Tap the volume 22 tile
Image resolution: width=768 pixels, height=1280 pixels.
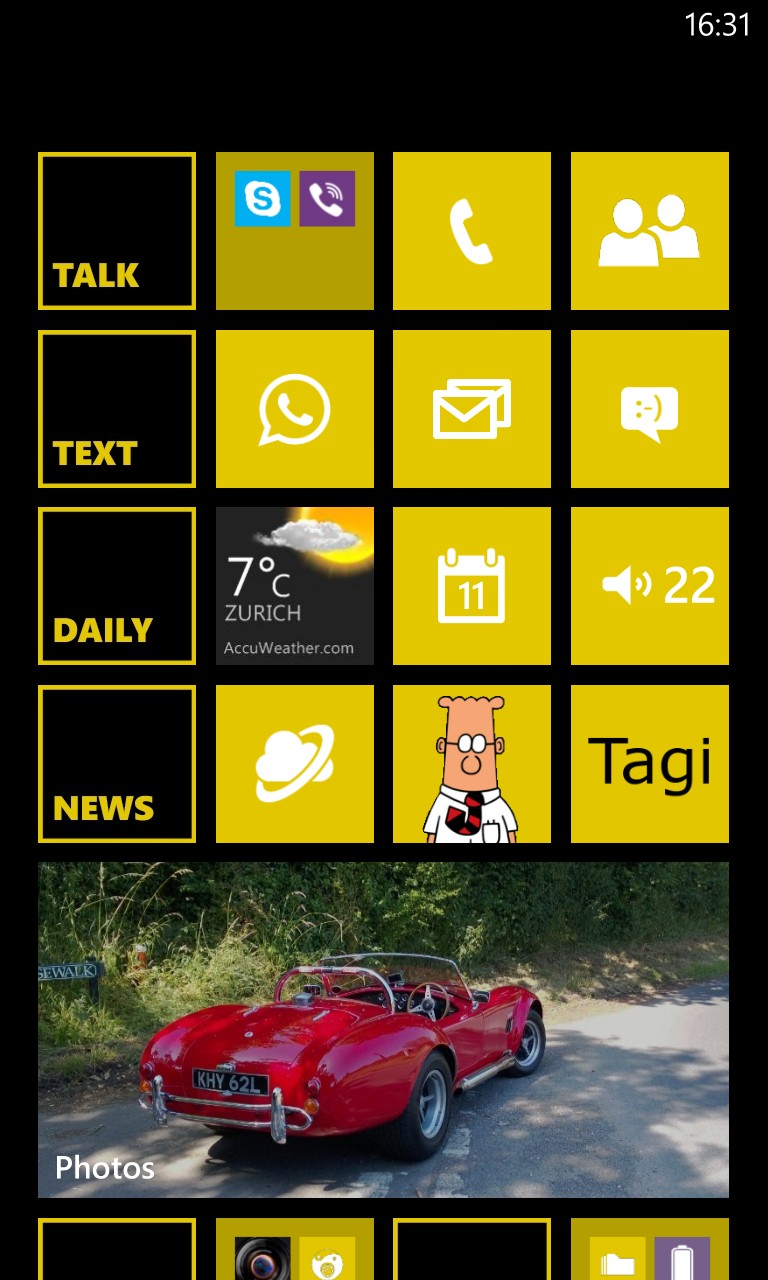(650, 586)
